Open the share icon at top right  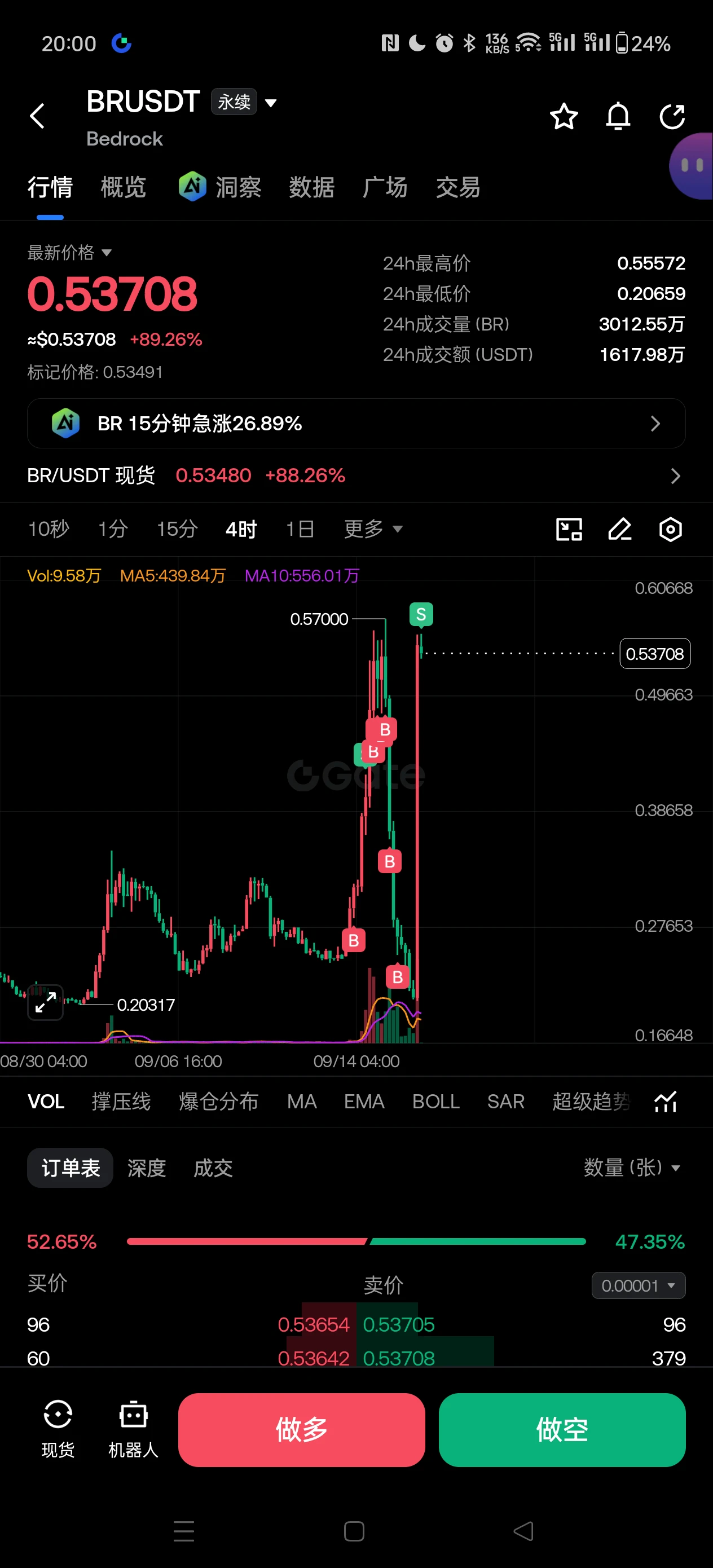point(672,116)
